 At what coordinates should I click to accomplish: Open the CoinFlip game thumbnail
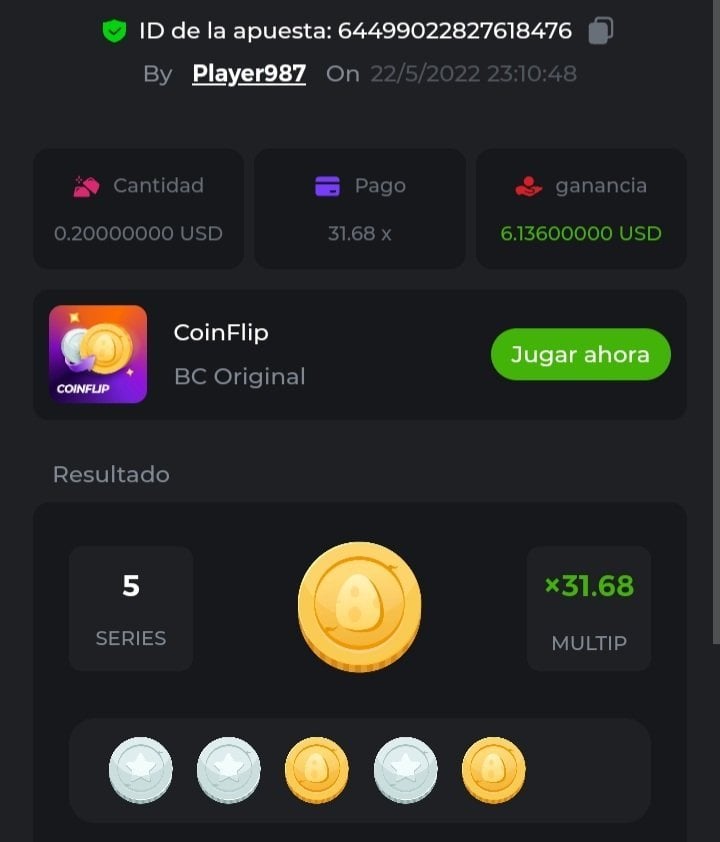click(98, 354)
